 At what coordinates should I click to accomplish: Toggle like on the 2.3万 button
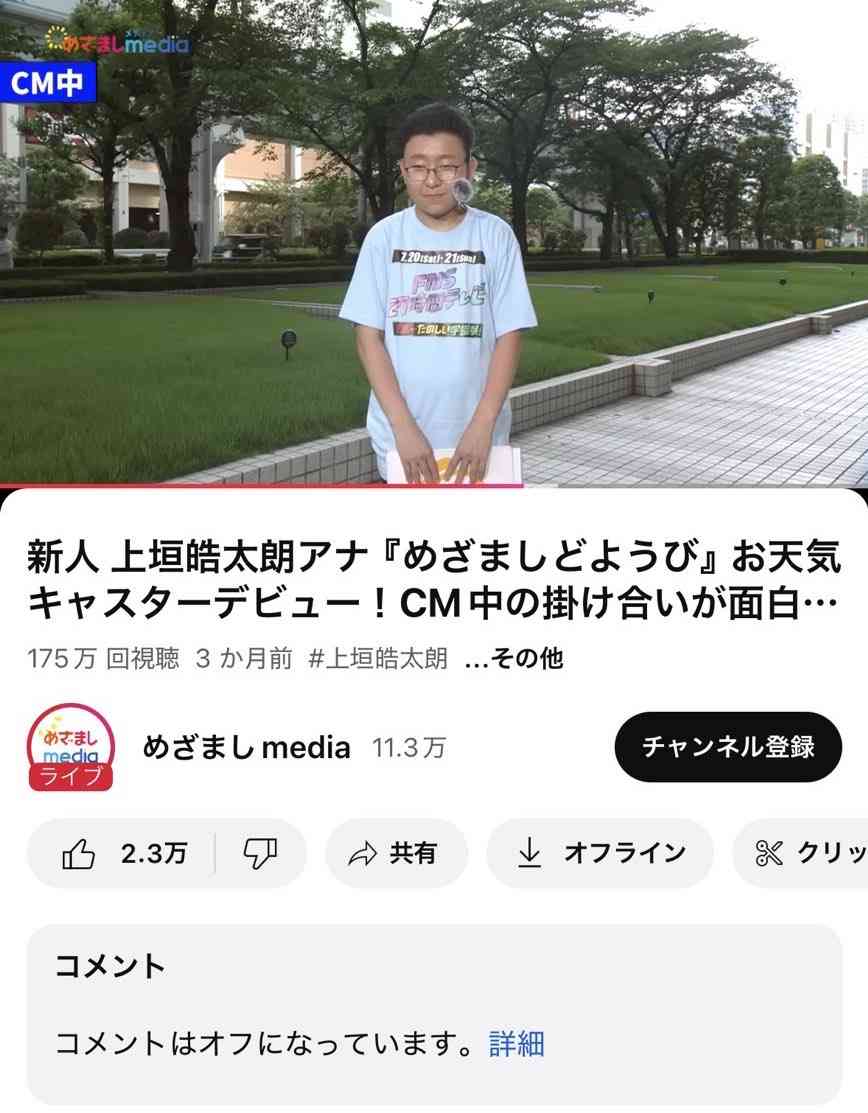[125, 852]
